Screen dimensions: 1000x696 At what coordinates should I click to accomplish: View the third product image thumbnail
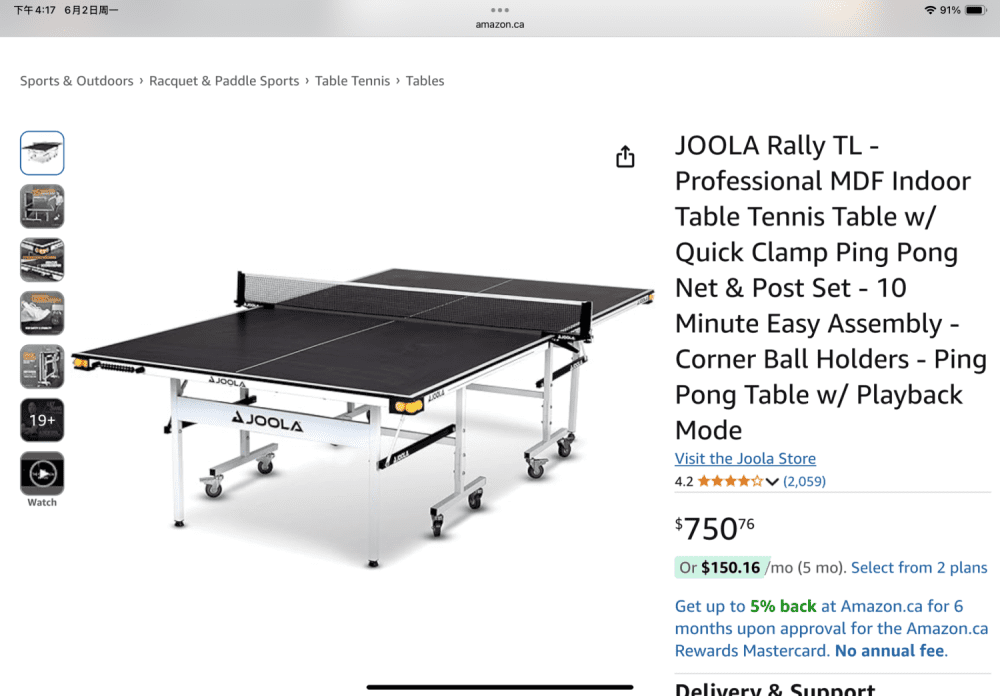coord(42,260)
